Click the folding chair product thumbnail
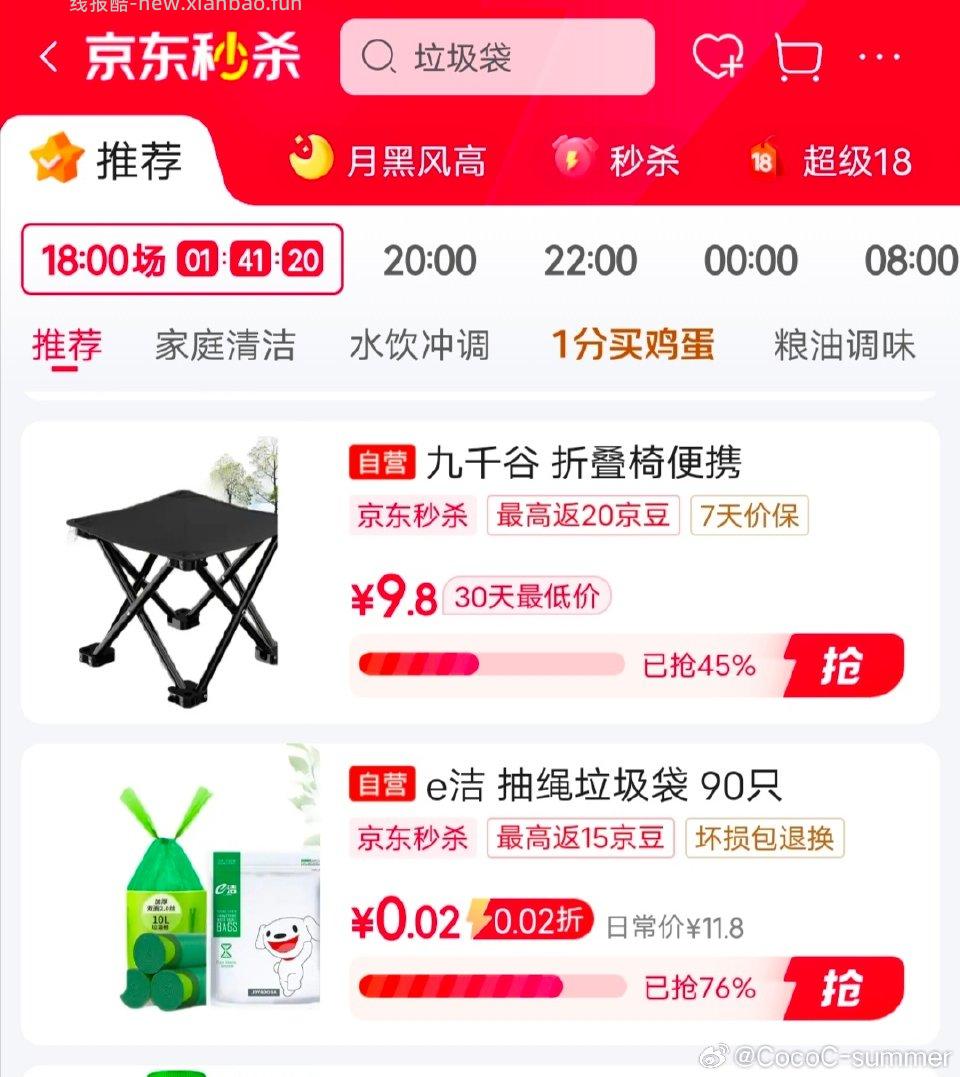The width and height of the screenshot is (960, 1077). 178,575
